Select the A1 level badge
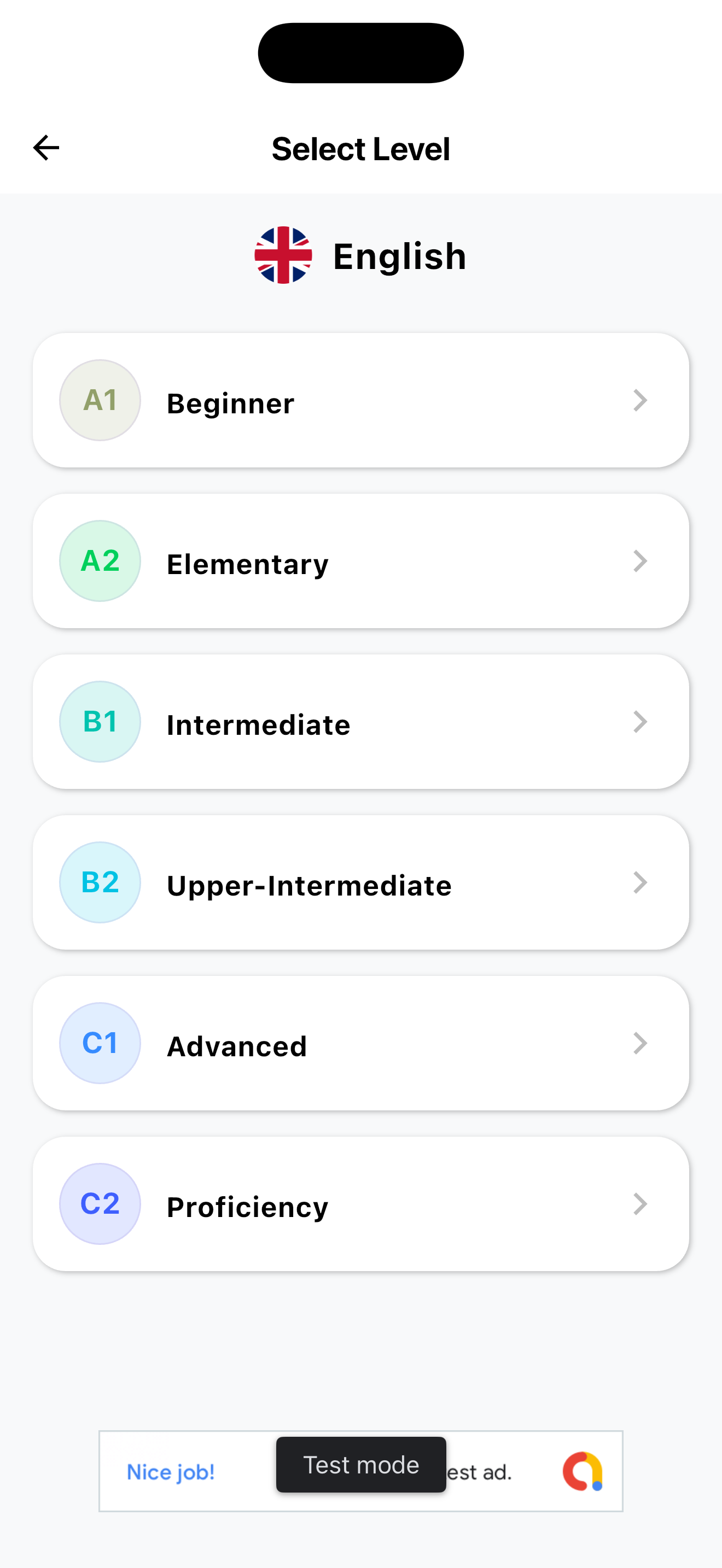722x1568 pixels. [x=99, y=400]
